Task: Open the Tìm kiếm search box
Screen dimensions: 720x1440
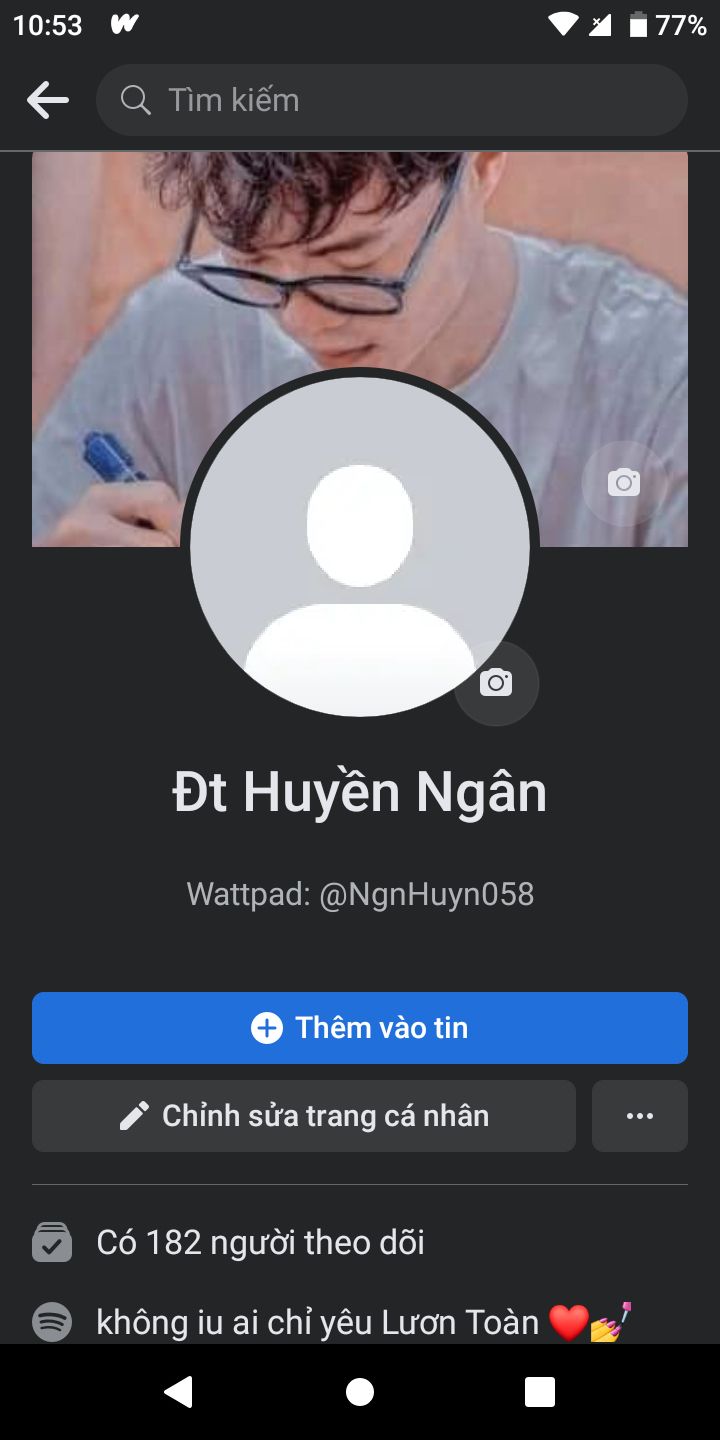Action: point(392,100)
